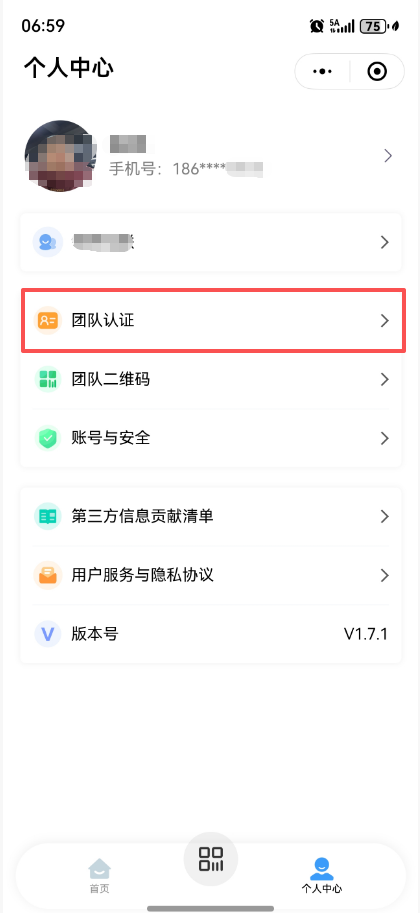View 用户服务与隐私协议
420x913 pixels.
(x=210, y=575)
